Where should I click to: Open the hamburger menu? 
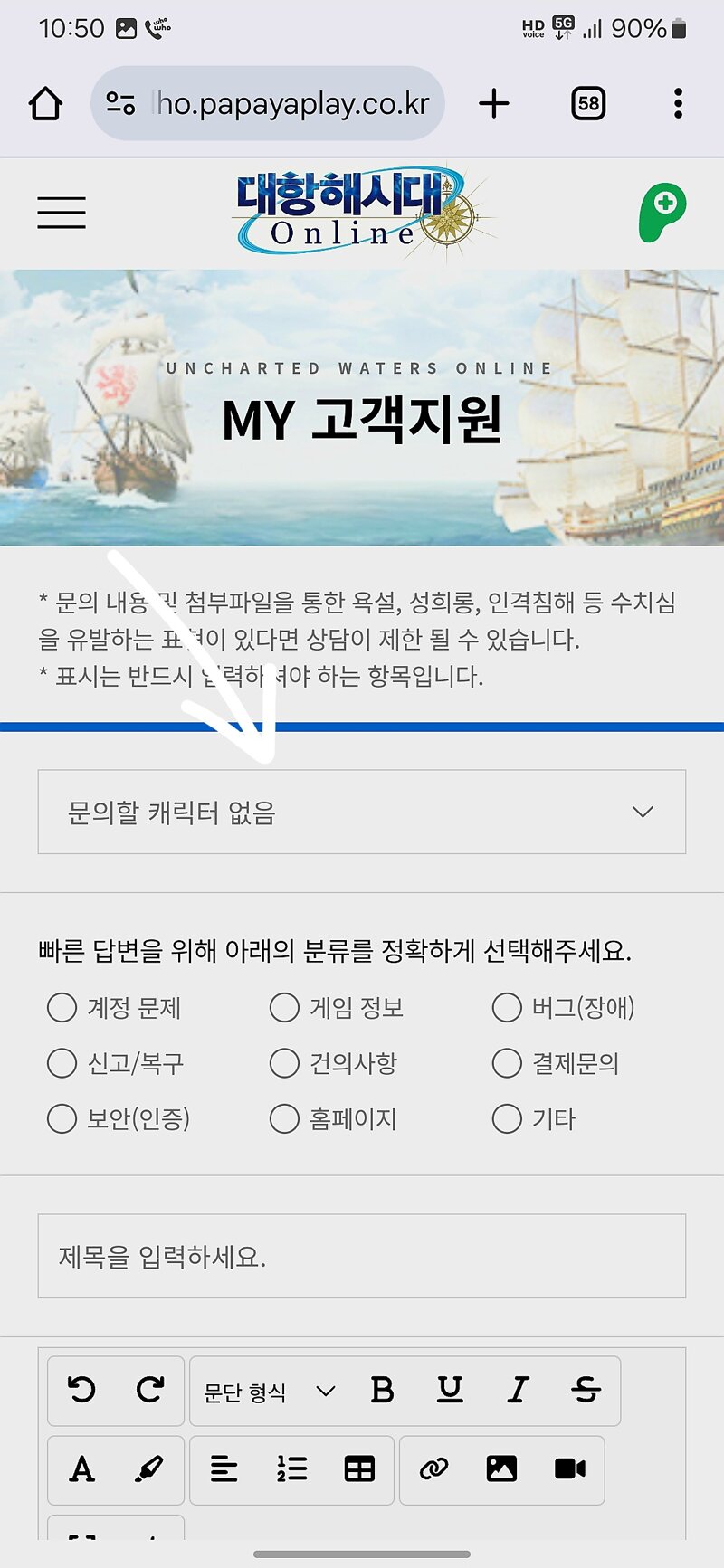62,213
